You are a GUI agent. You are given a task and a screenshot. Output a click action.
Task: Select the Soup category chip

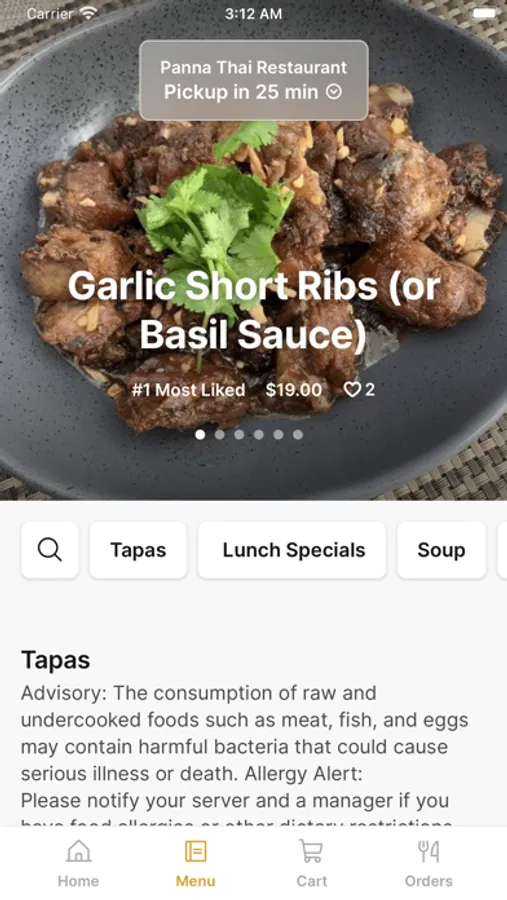point(441,550)
